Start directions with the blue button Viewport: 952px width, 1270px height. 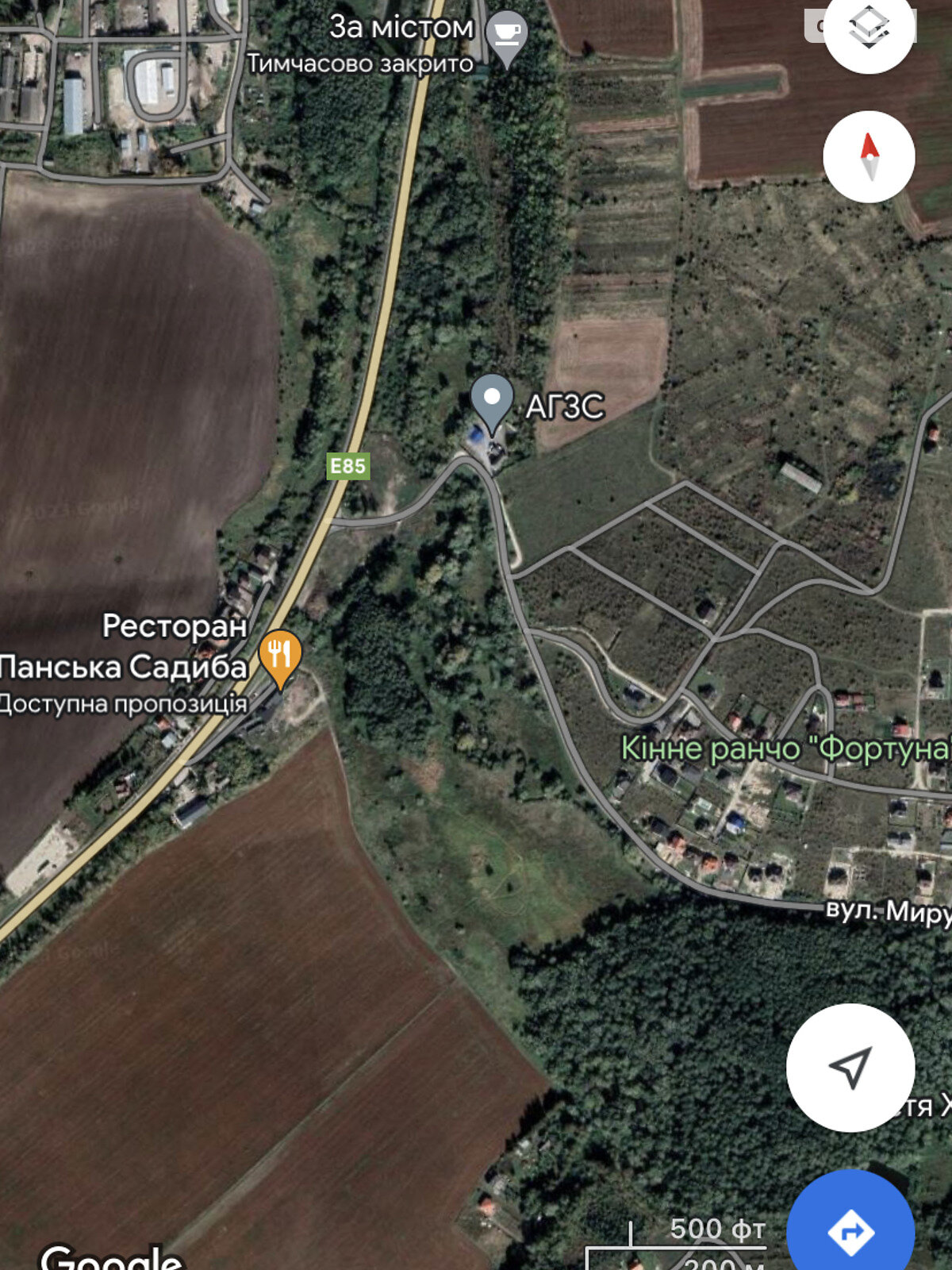point(850,1231)
